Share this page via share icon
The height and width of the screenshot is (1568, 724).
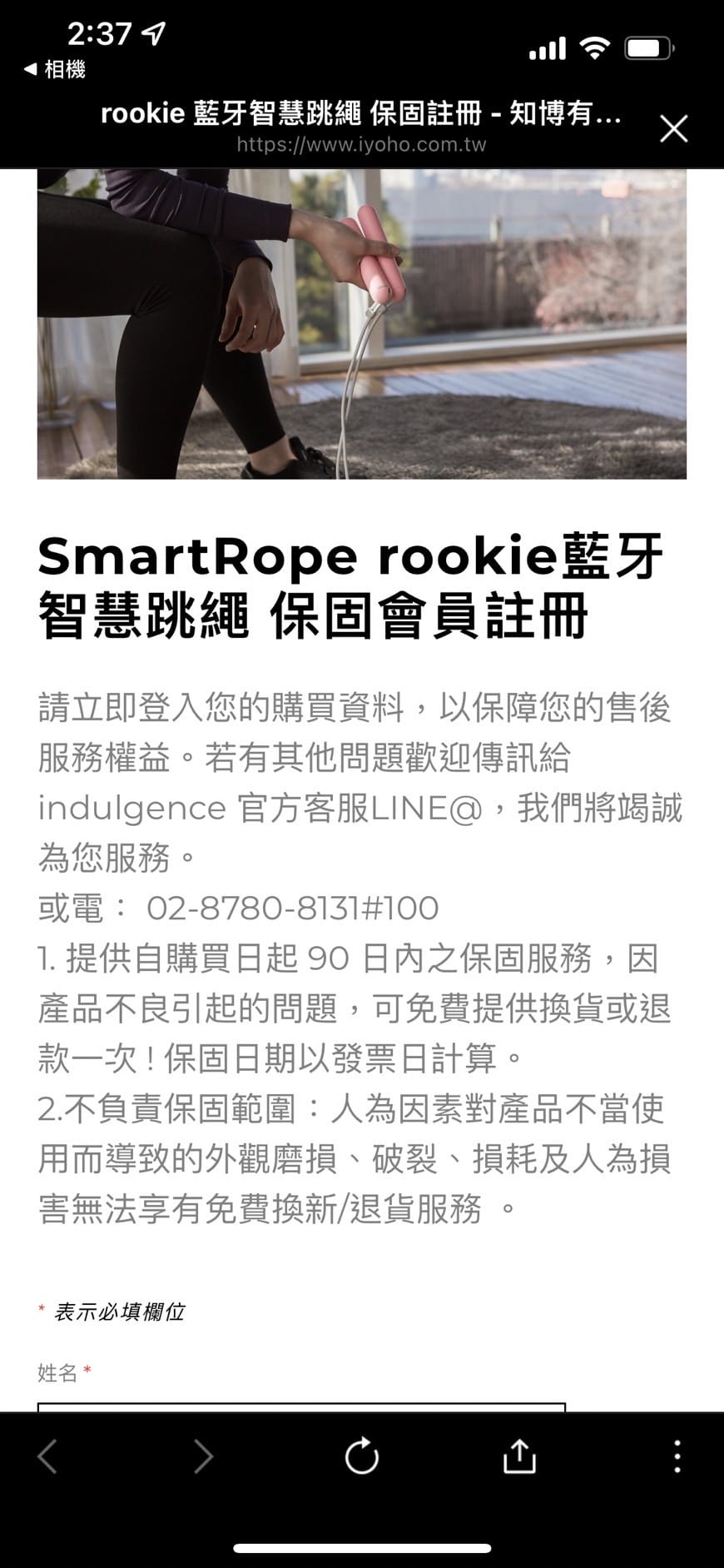coord(519,1456)
